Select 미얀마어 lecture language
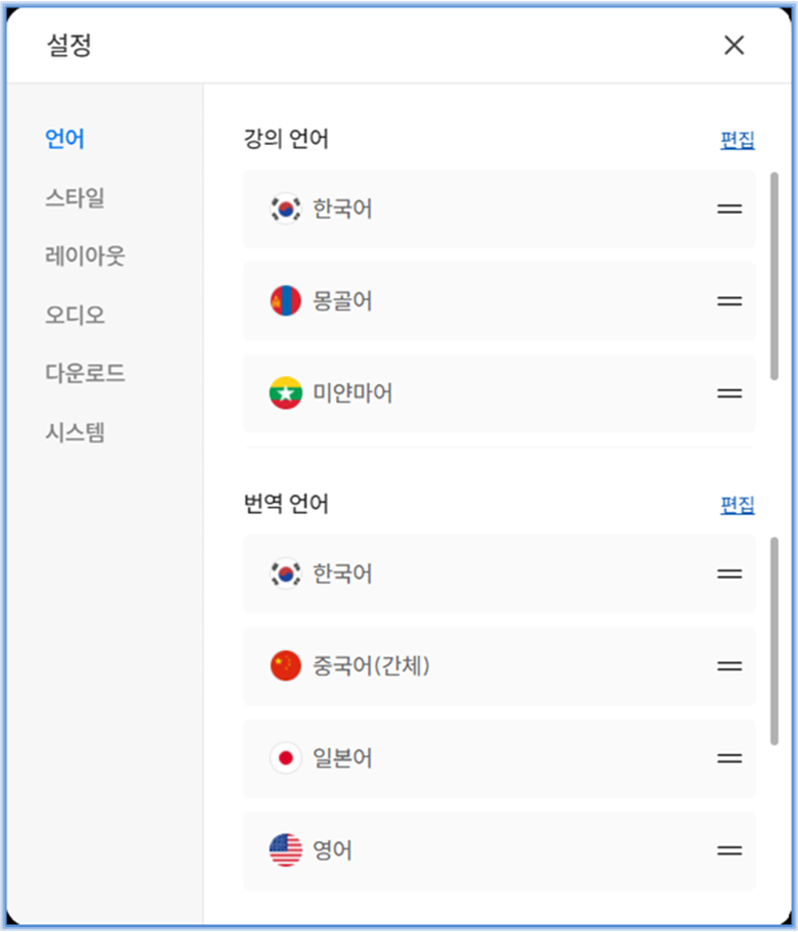Screen dimensions: 798x932 352,393
